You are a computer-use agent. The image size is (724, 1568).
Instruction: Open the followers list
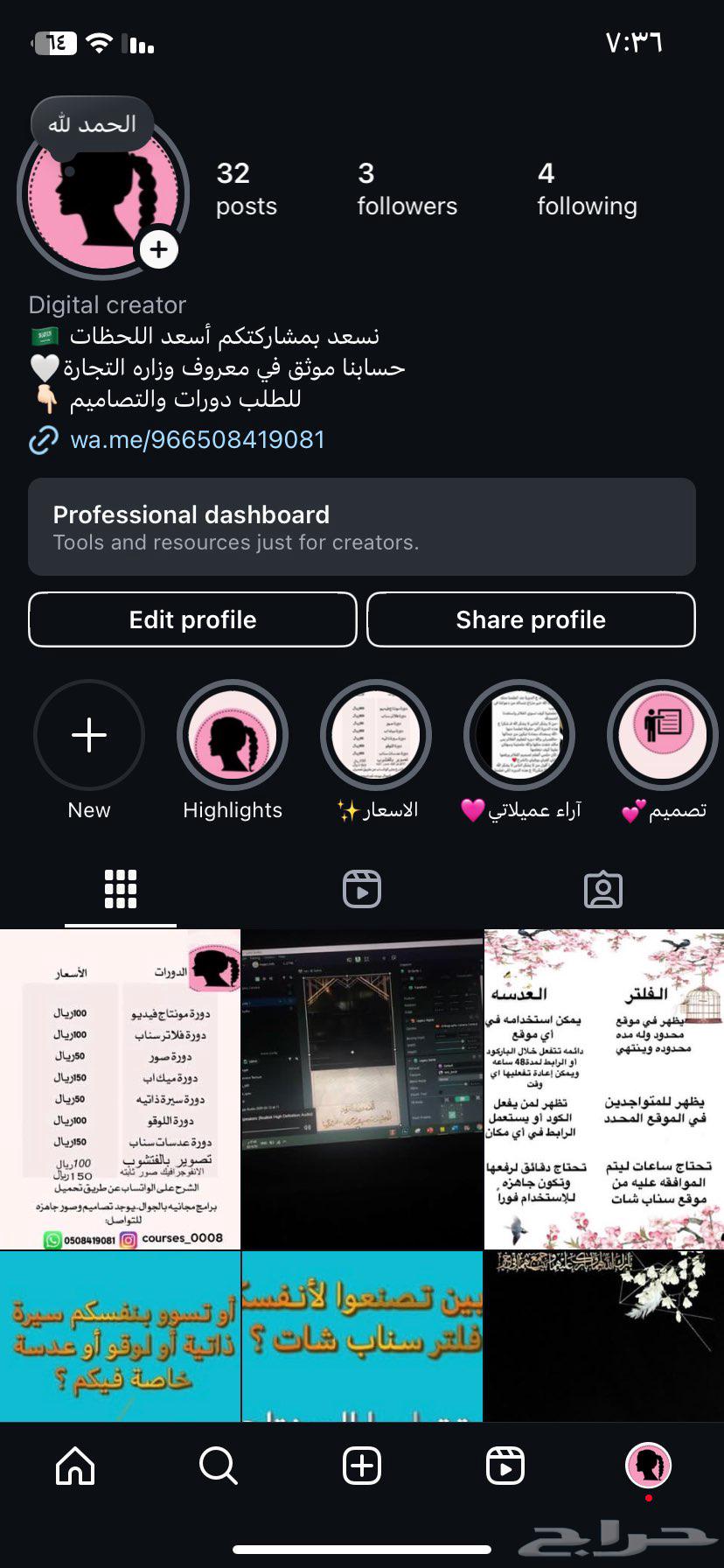click(407, 189)
